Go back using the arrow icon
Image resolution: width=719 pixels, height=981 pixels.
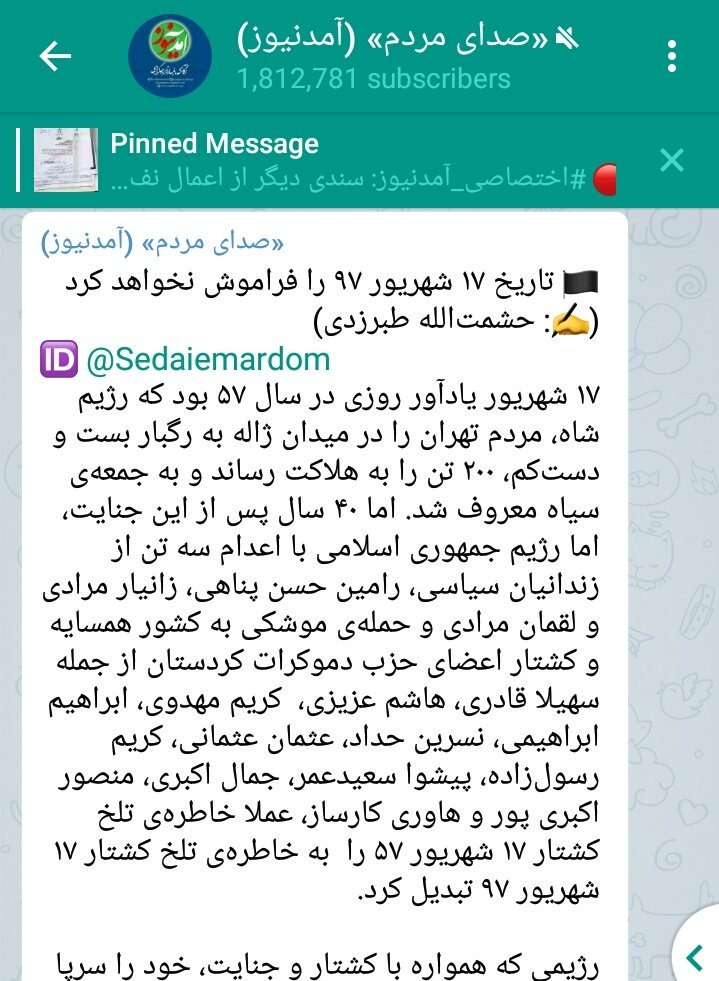55,56
